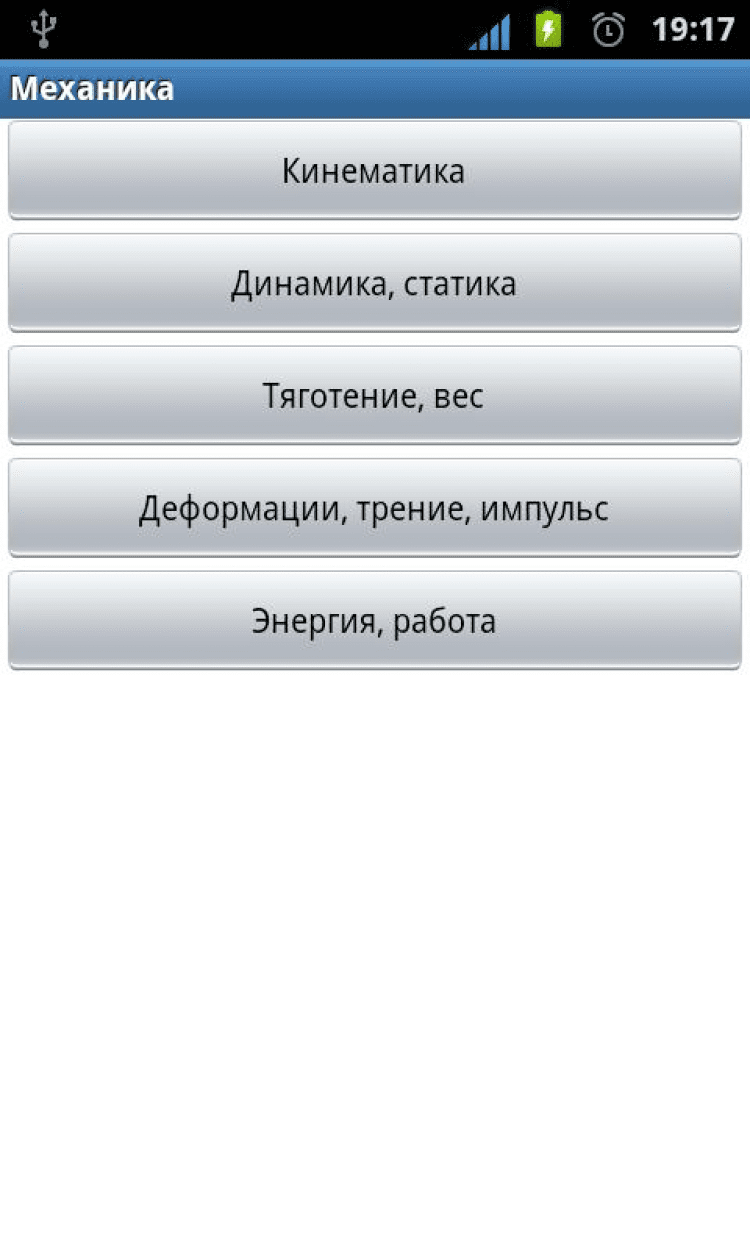Open the Кинематика section
Viewport: 750px width, 1250px height.
[x=374, y=171]
